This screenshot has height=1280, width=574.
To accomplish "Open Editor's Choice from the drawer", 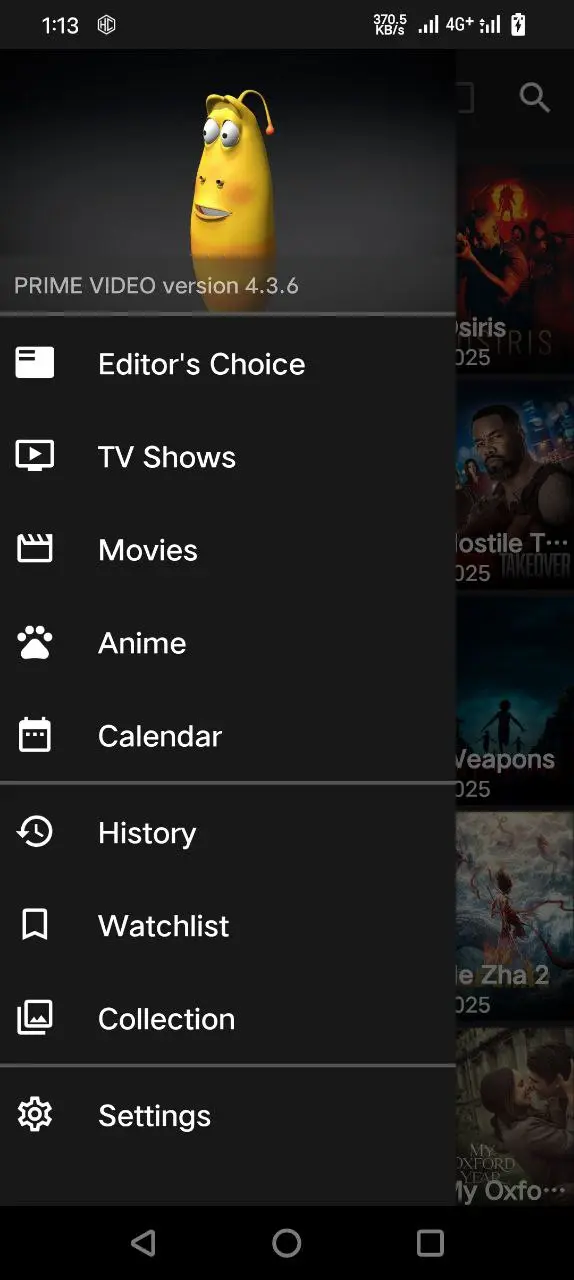I will pos(228,364).
